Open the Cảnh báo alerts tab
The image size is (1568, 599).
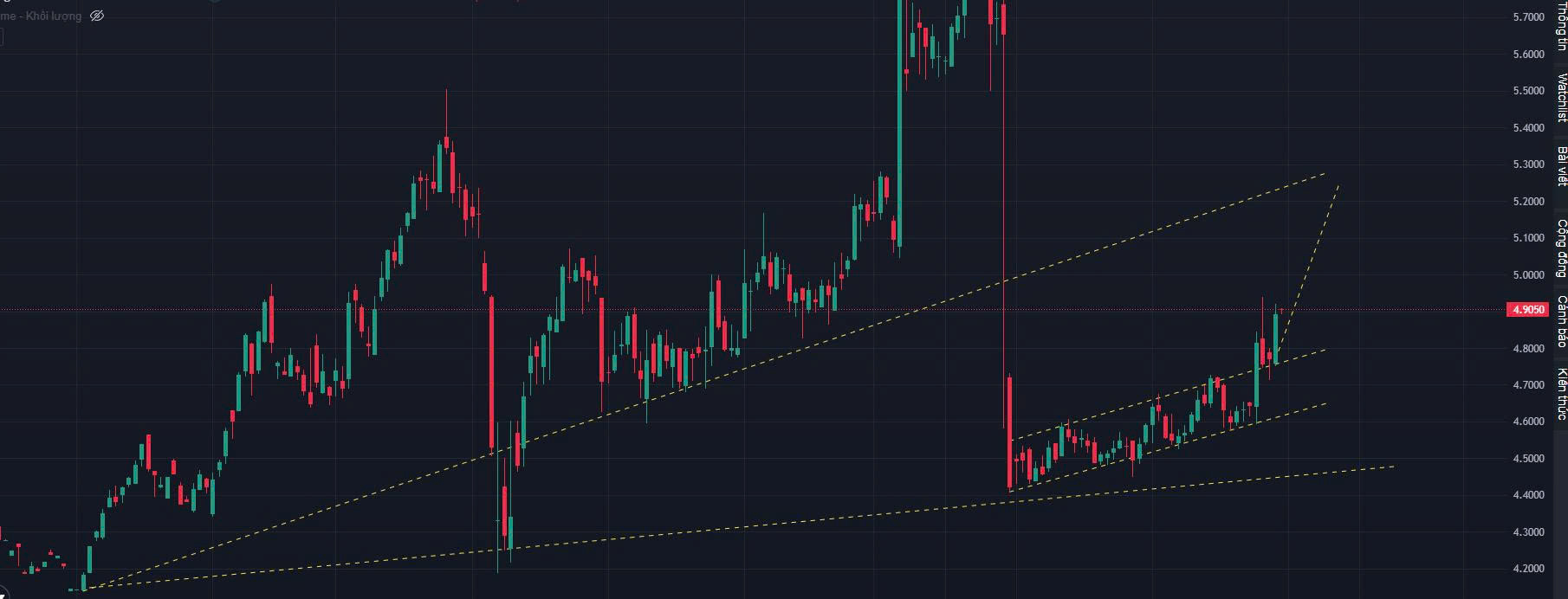(1561, 321)
